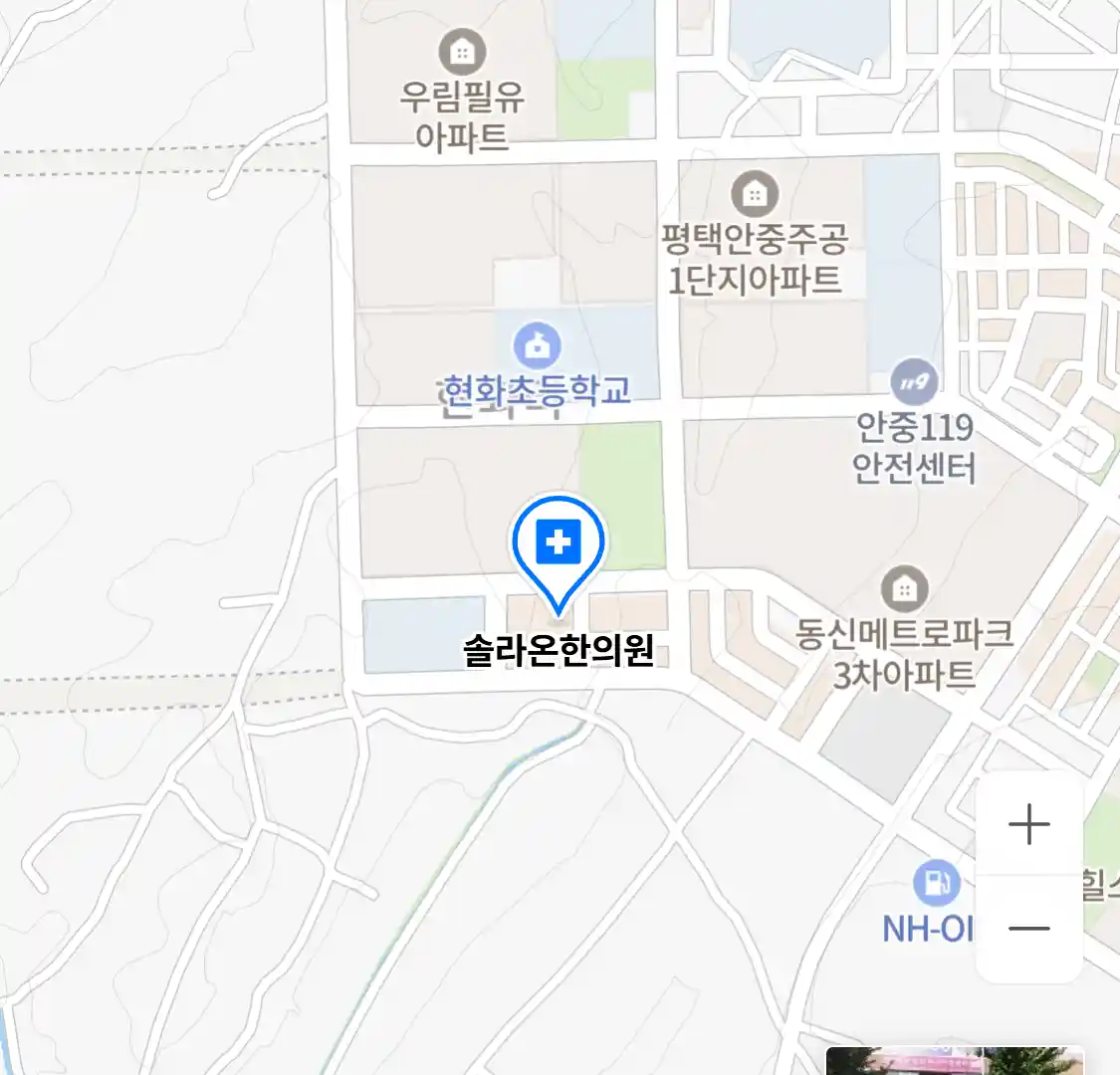
Task: Select 현화초등학교 on the map
Action: coord(537,347)
